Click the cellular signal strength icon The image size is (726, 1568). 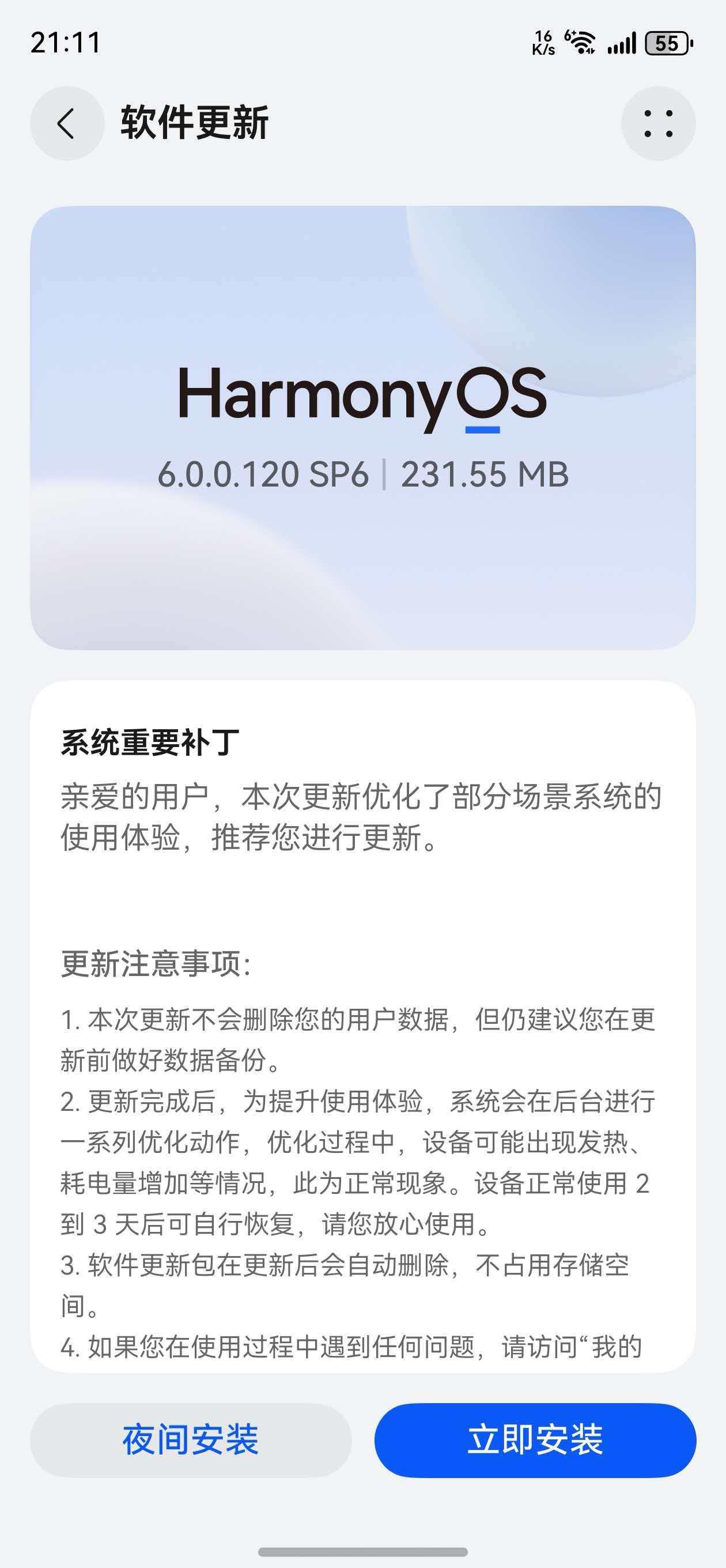621,43
